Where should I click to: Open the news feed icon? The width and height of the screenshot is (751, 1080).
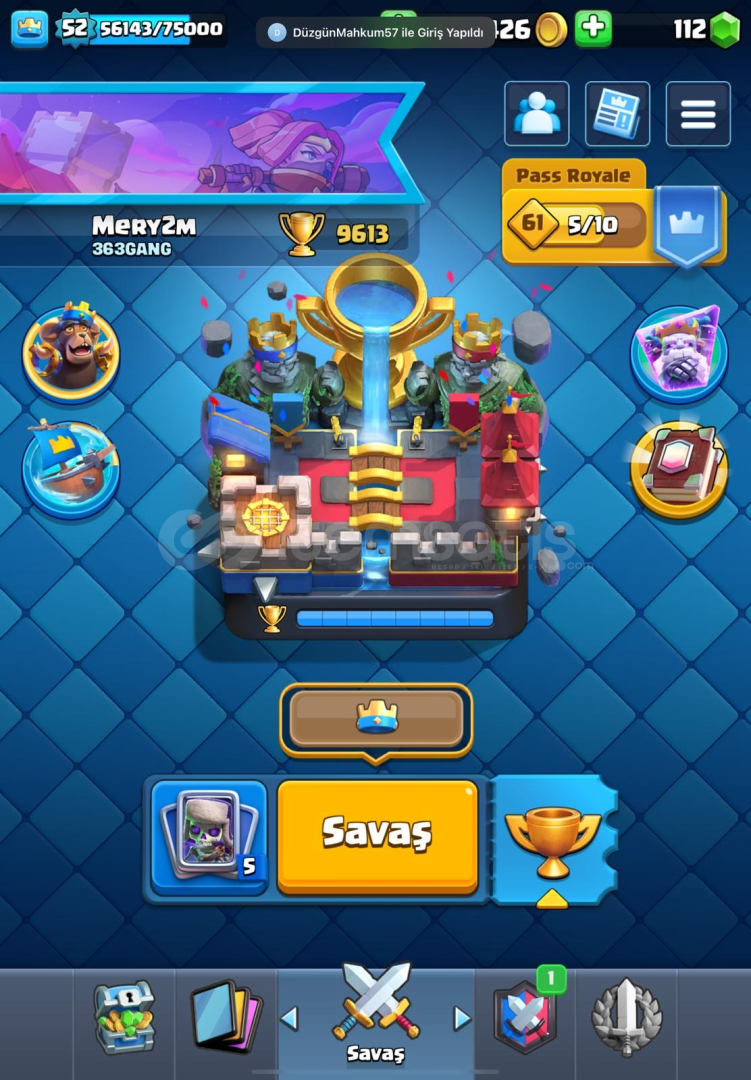617,114
